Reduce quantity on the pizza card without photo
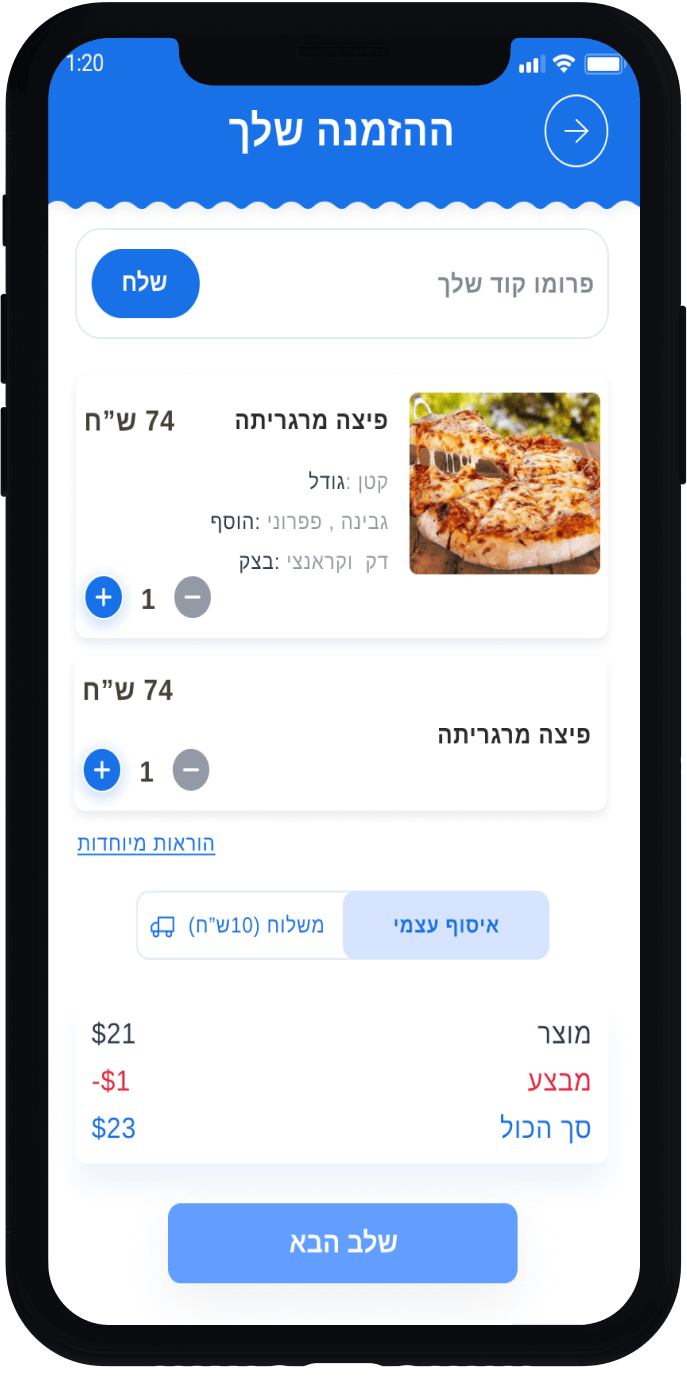Viewport: 687px width, 1377px height. (x=191, y=771)
